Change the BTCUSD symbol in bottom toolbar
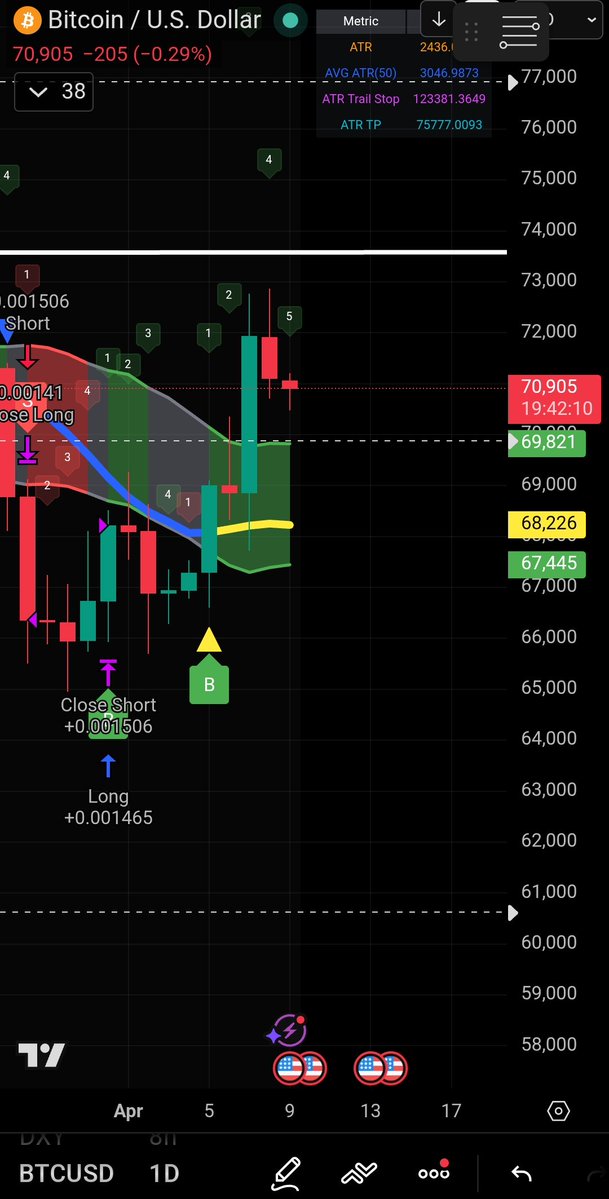The height and width of the screenshot is (1199, 609). (x=66, y=1172)
